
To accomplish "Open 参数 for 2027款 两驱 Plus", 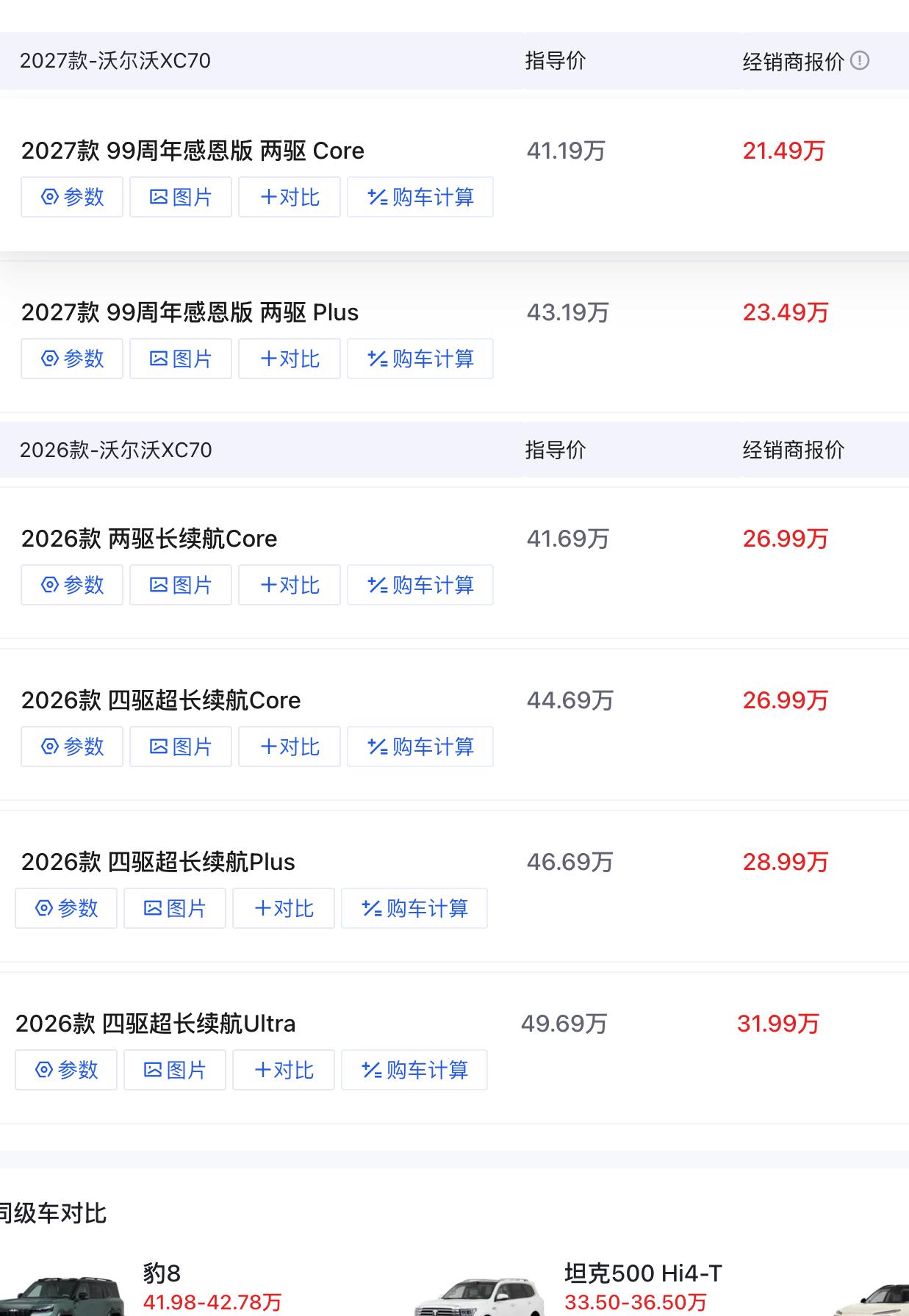I will pyautogui.click(x=72, y=359).
